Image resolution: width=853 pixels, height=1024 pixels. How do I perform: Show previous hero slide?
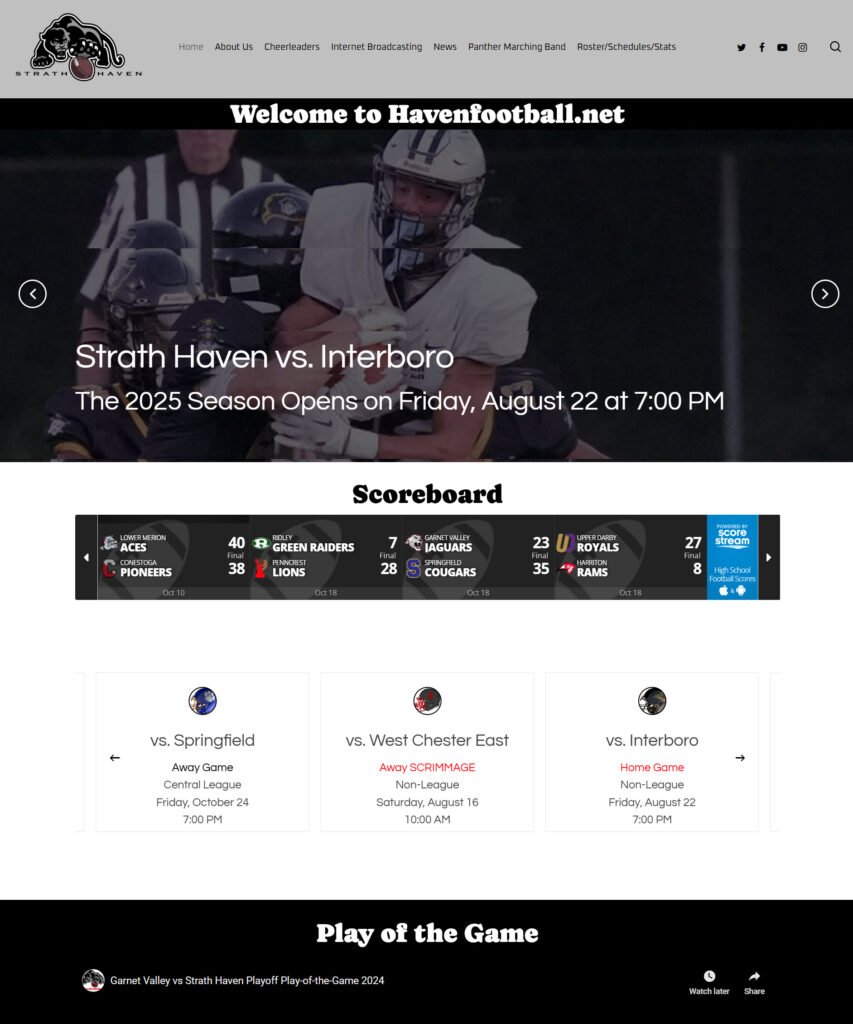click(x=33, y=294)
